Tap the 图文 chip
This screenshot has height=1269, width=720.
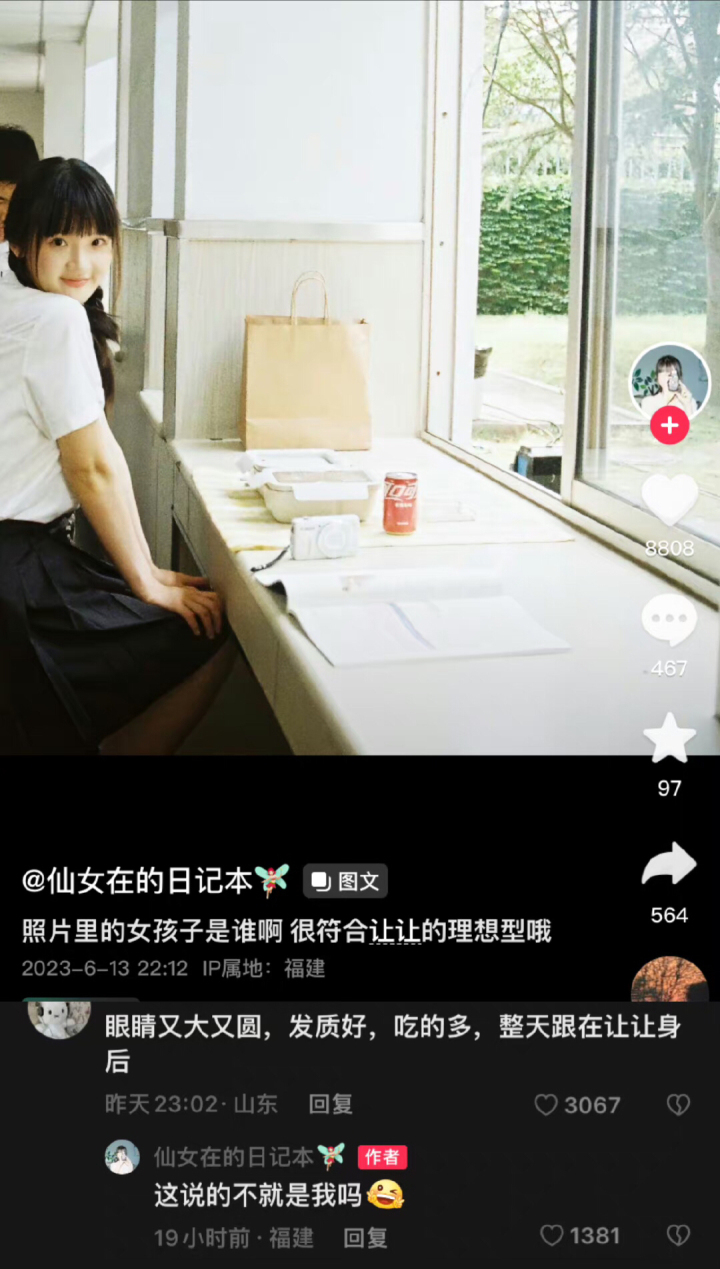point(346,881)
